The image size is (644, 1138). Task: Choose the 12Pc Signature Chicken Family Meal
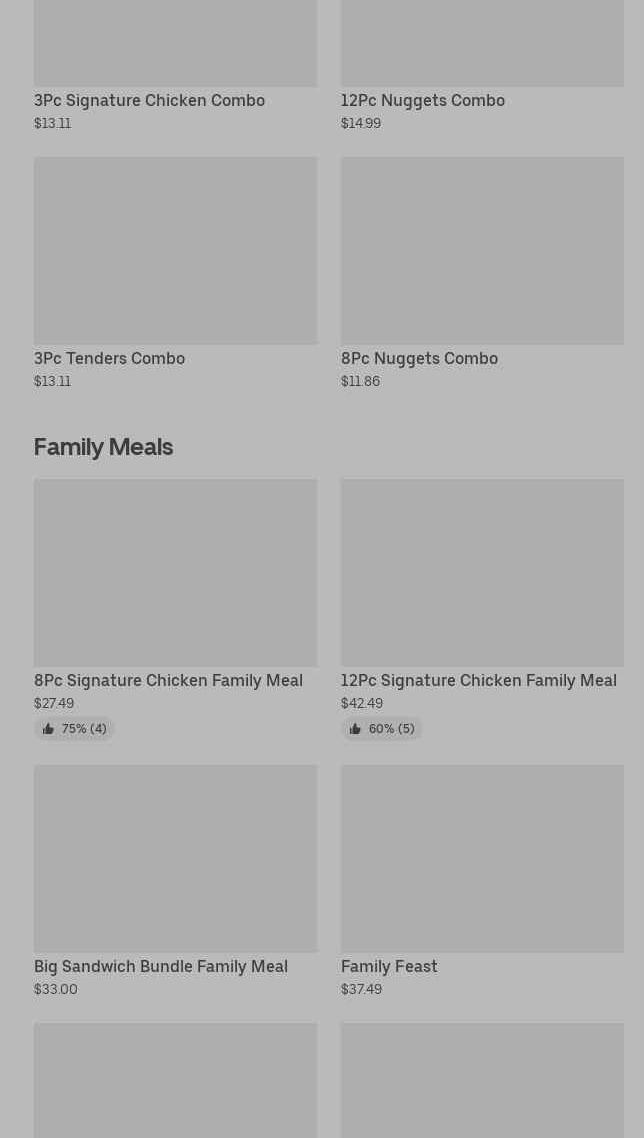pos(482,608)
